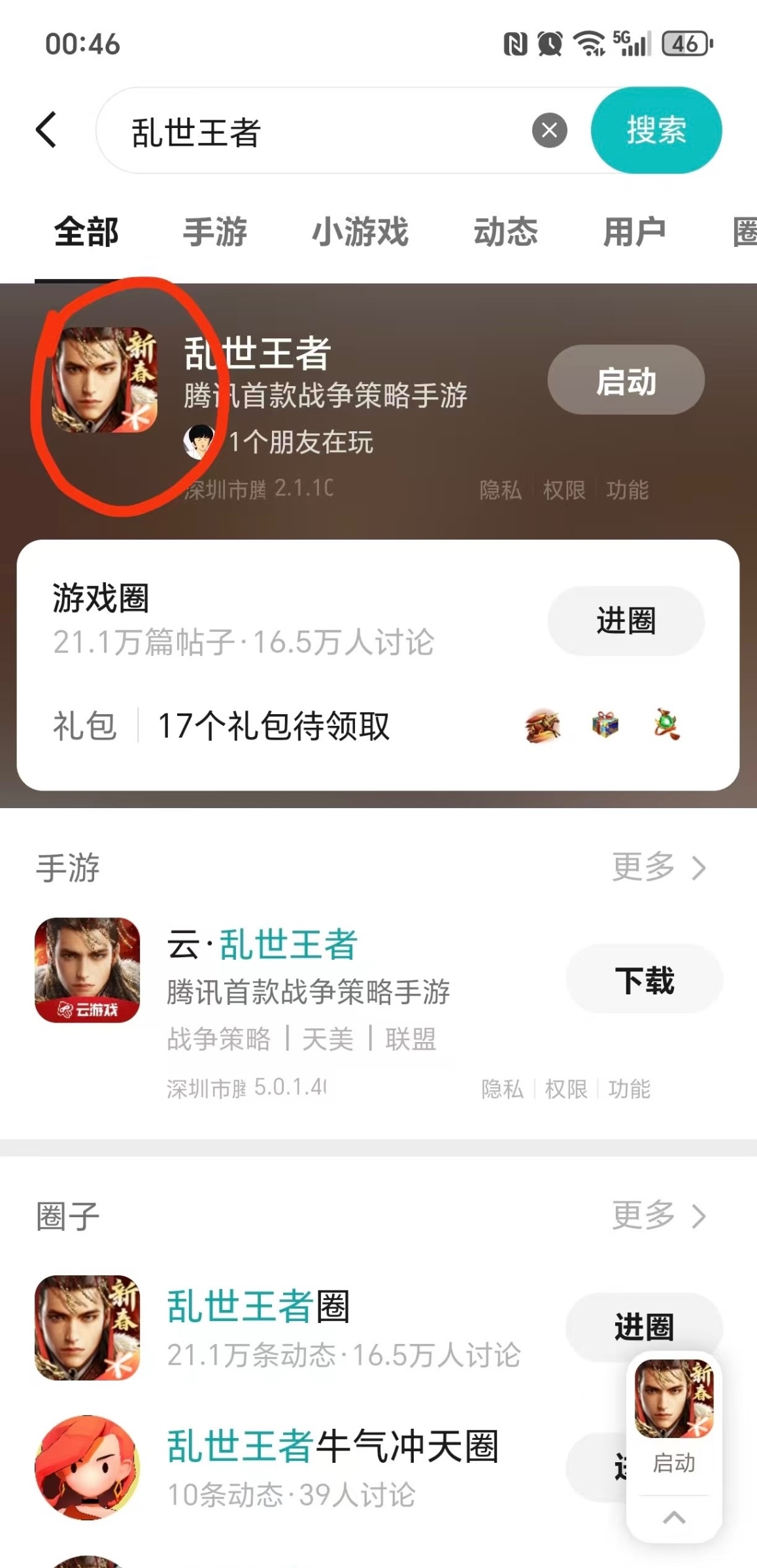Launch 乱世王者 with the top 启动 button
The height and width of the screenshot is (1568, 757).
point(626,380)
